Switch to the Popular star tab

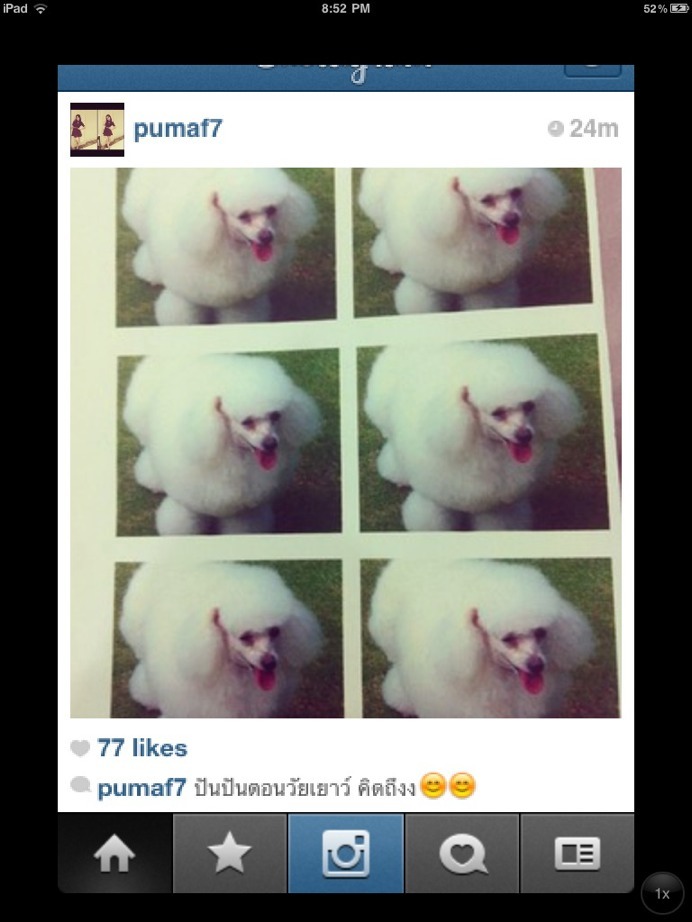click(x=230, y=853)
